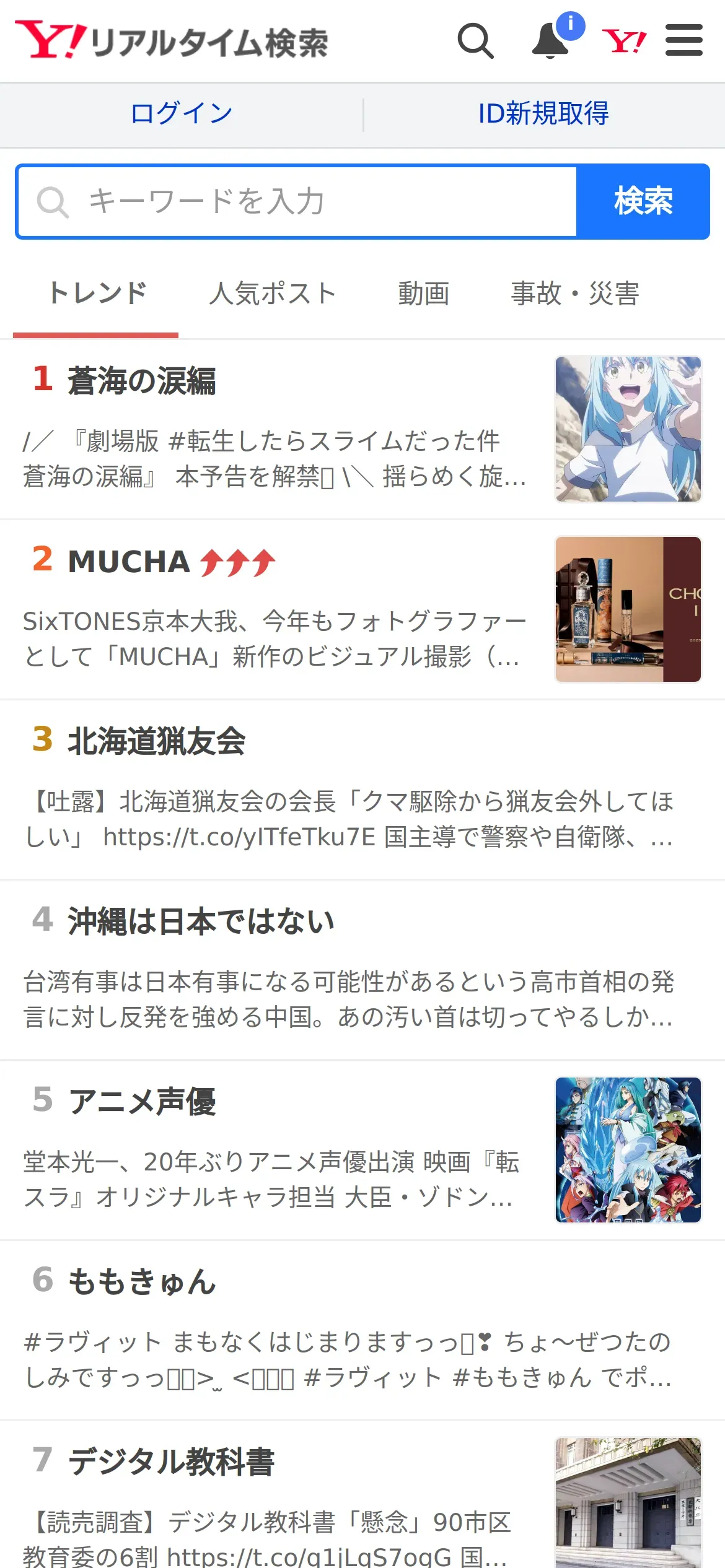
Task: Switch to the 人気ポスト tab
Action: (273, 293)
